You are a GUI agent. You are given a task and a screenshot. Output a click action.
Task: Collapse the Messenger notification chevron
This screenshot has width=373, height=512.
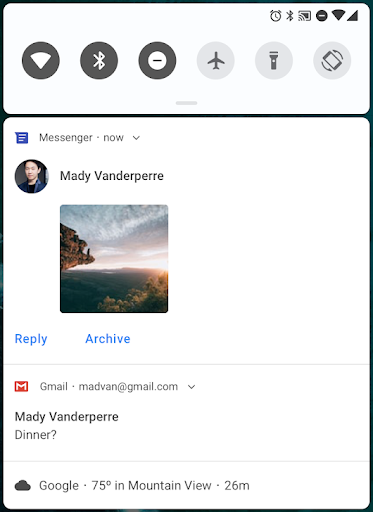coord(136,138)
